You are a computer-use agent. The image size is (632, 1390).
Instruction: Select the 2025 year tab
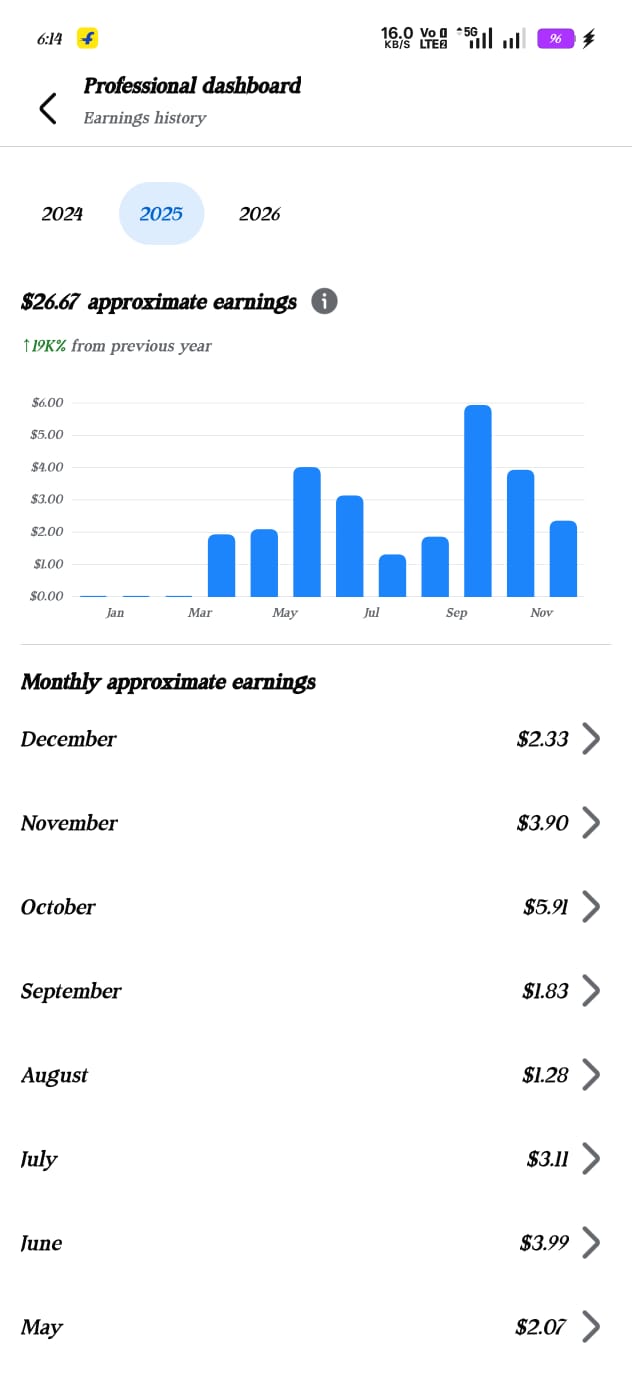click(x=161, y=214)
